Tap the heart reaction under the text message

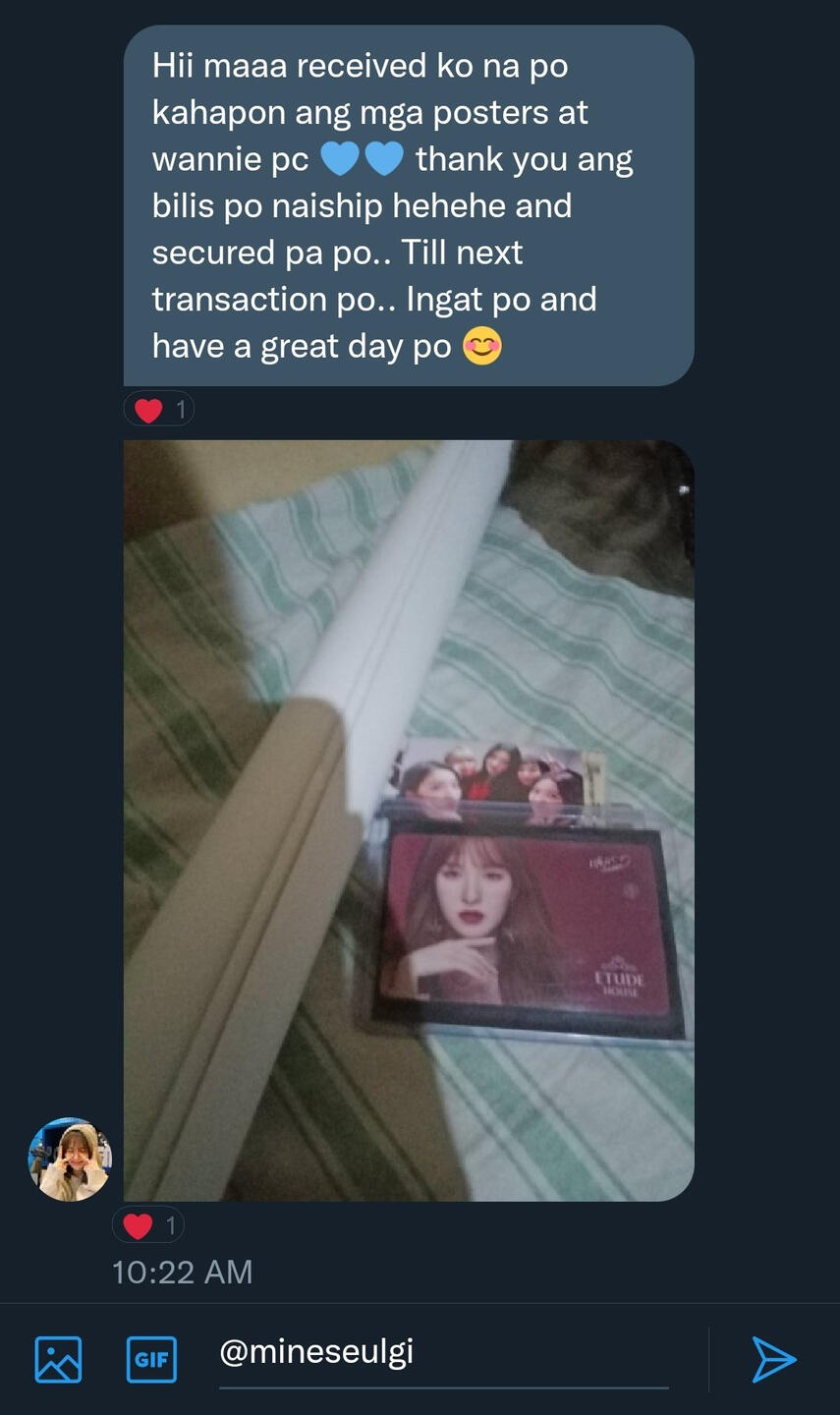[159, 409]
